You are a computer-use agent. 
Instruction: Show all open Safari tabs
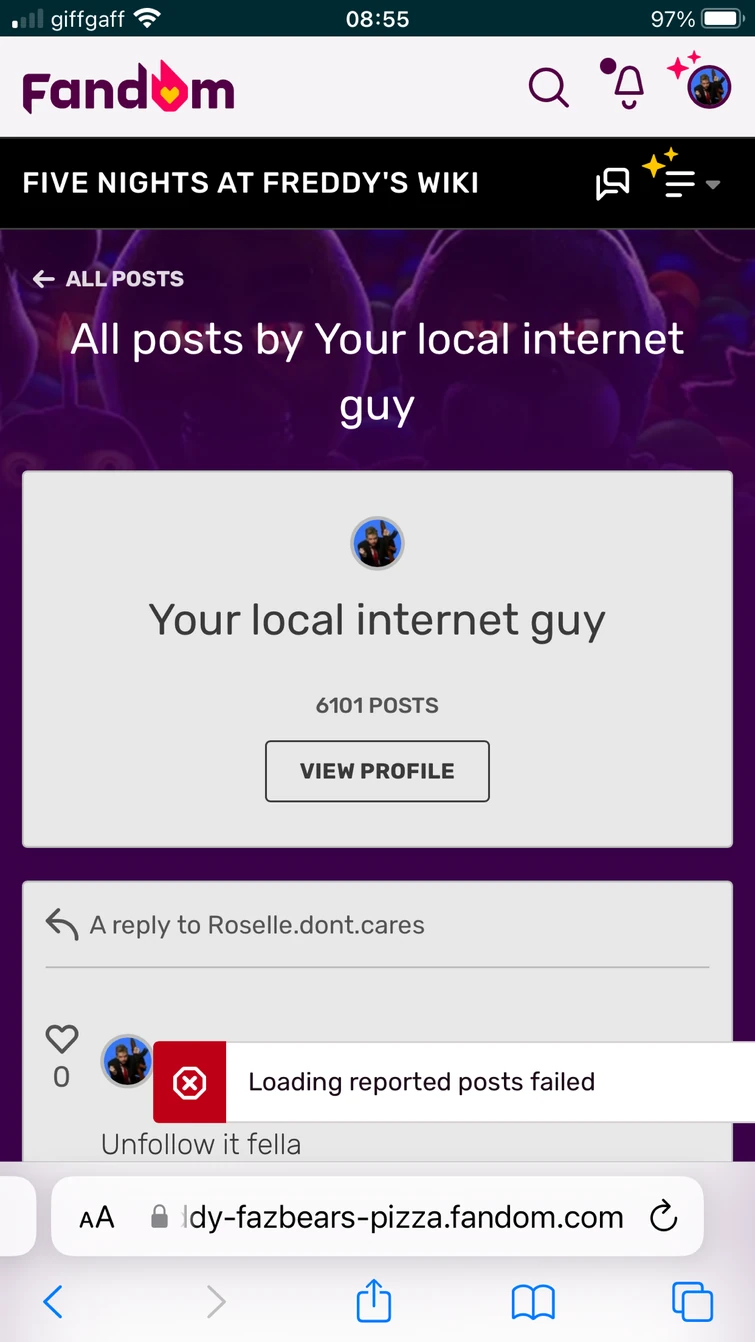[x=692, y=1301]
